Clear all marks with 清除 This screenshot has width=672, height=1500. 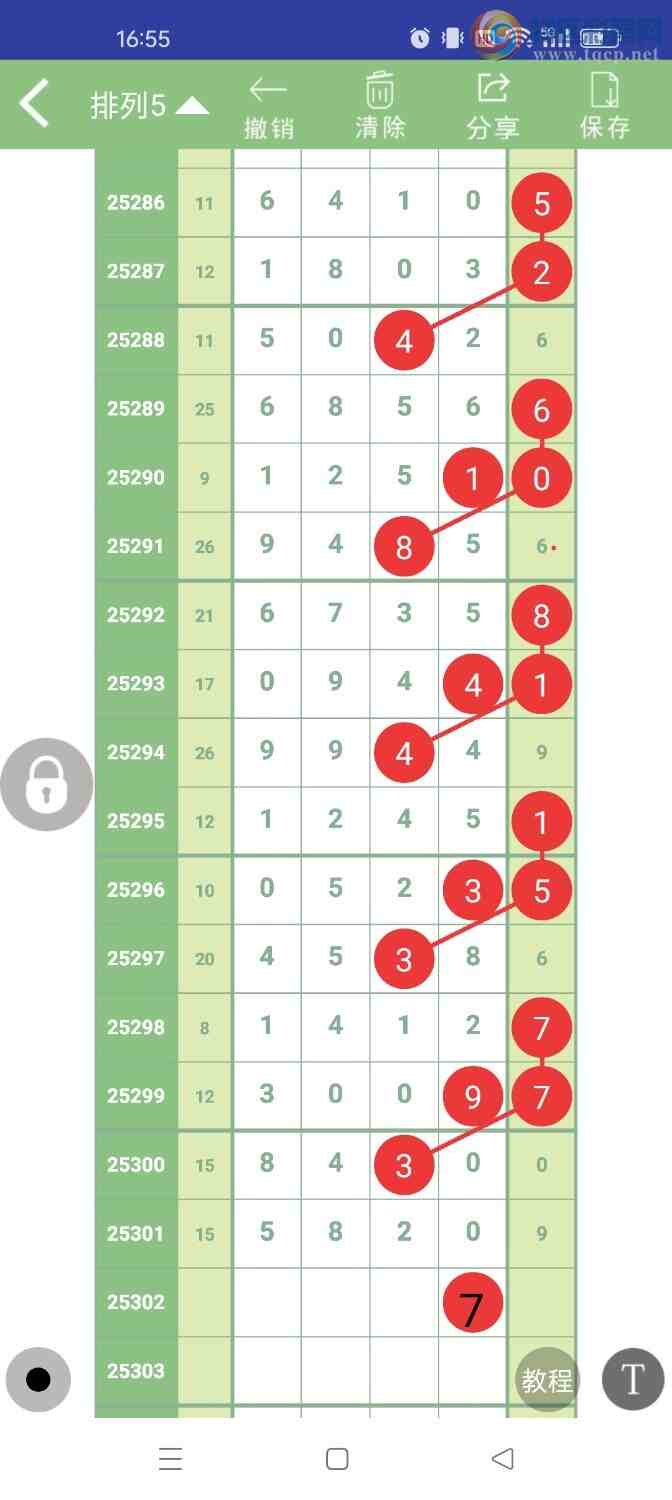coord(380,106)
